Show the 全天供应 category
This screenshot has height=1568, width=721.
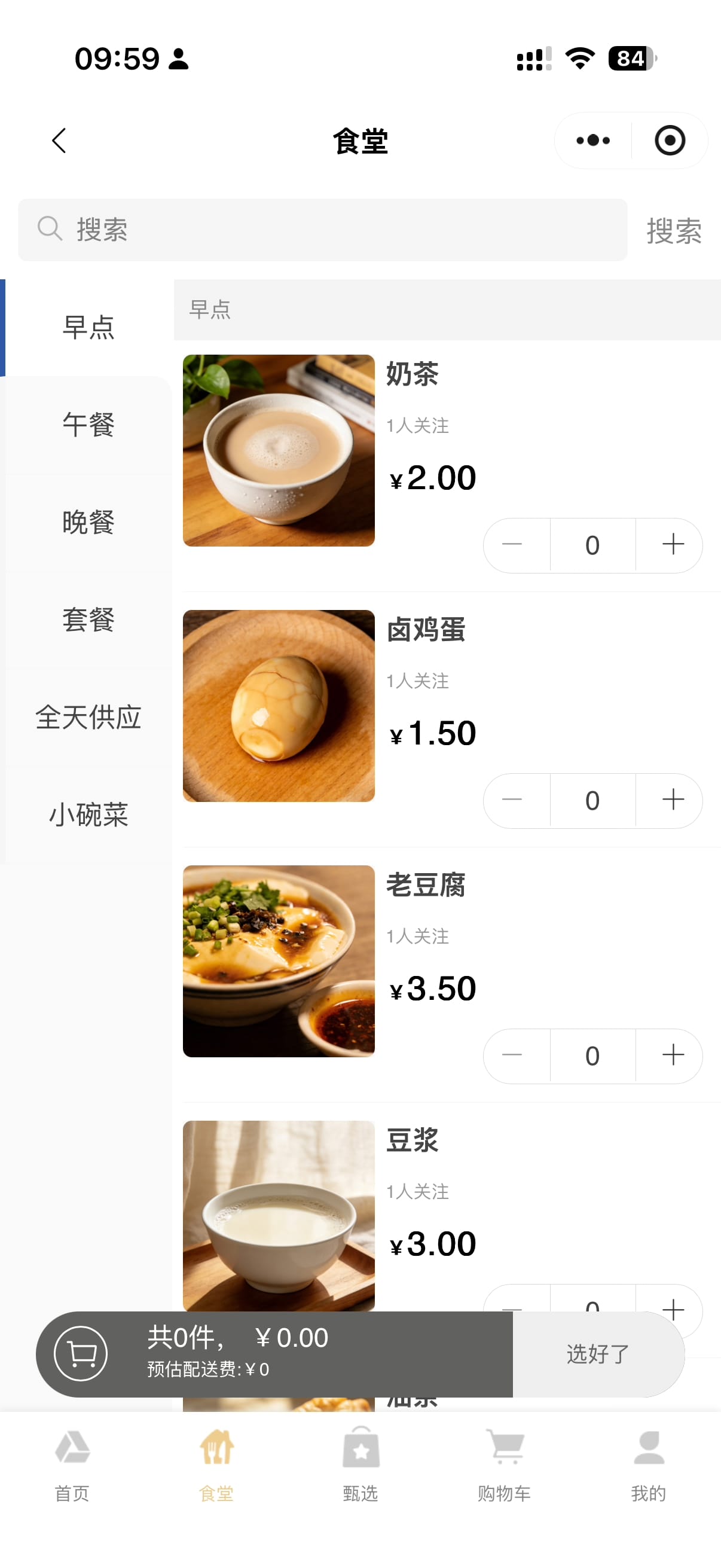click(88, 716)
